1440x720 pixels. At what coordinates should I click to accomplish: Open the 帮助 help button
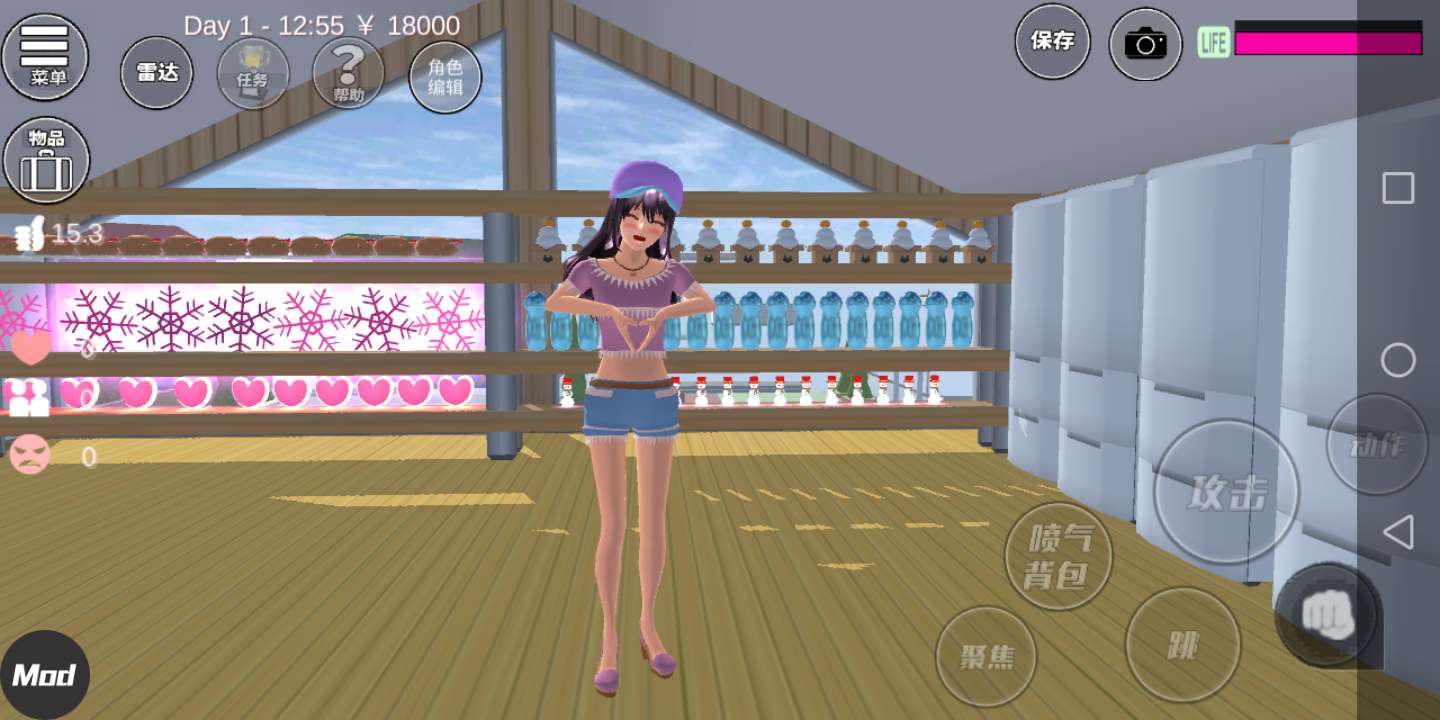click(x=349, y=73)
